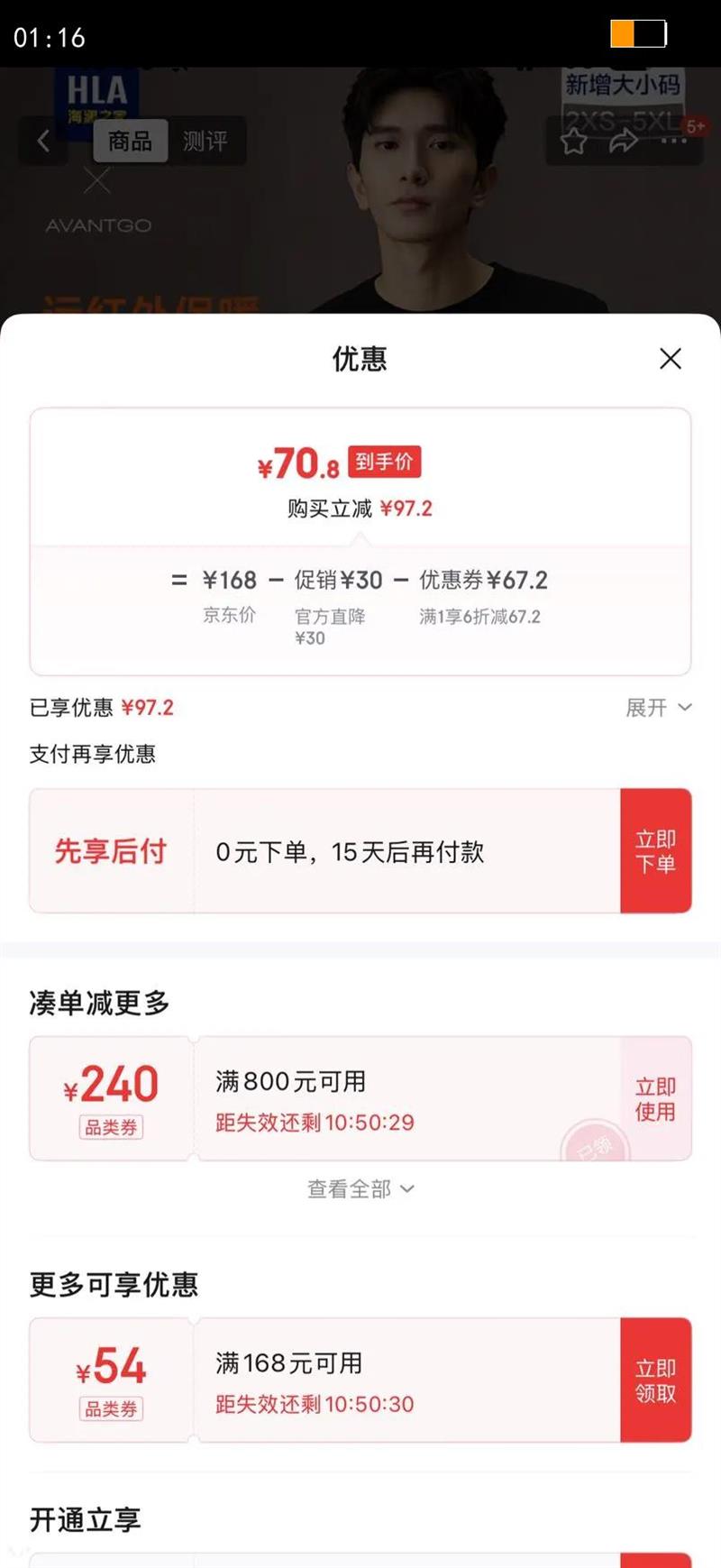Select the 先享后付 payment option
This screenshot has width=721, height=1568.
point(111,850)
